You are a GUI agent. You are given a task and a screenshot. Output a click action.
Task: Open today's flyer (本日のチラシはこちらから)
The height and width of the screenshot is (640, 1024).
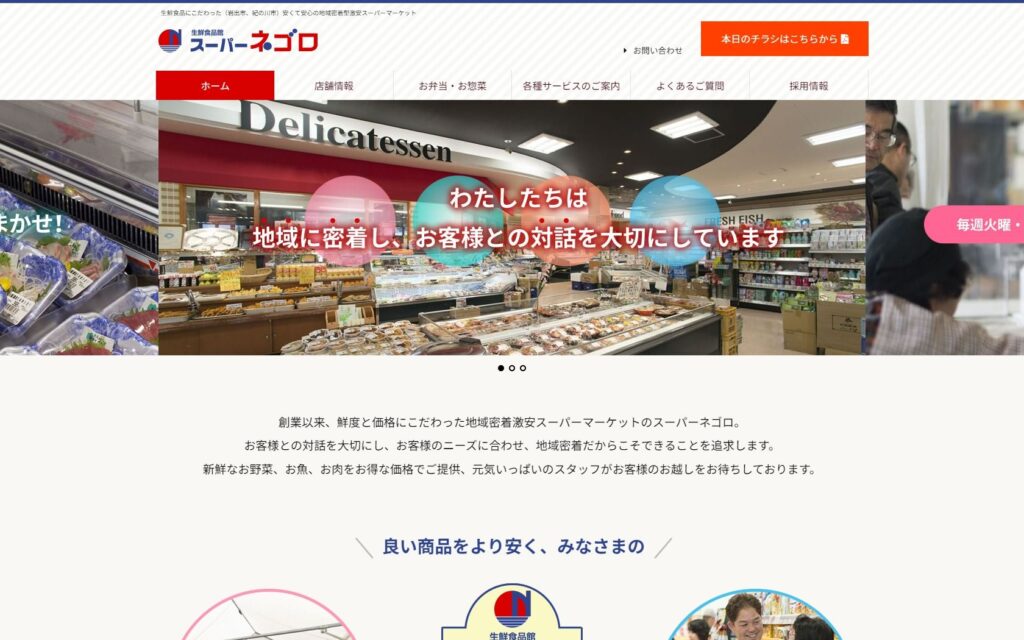click(x=784, y=39)
